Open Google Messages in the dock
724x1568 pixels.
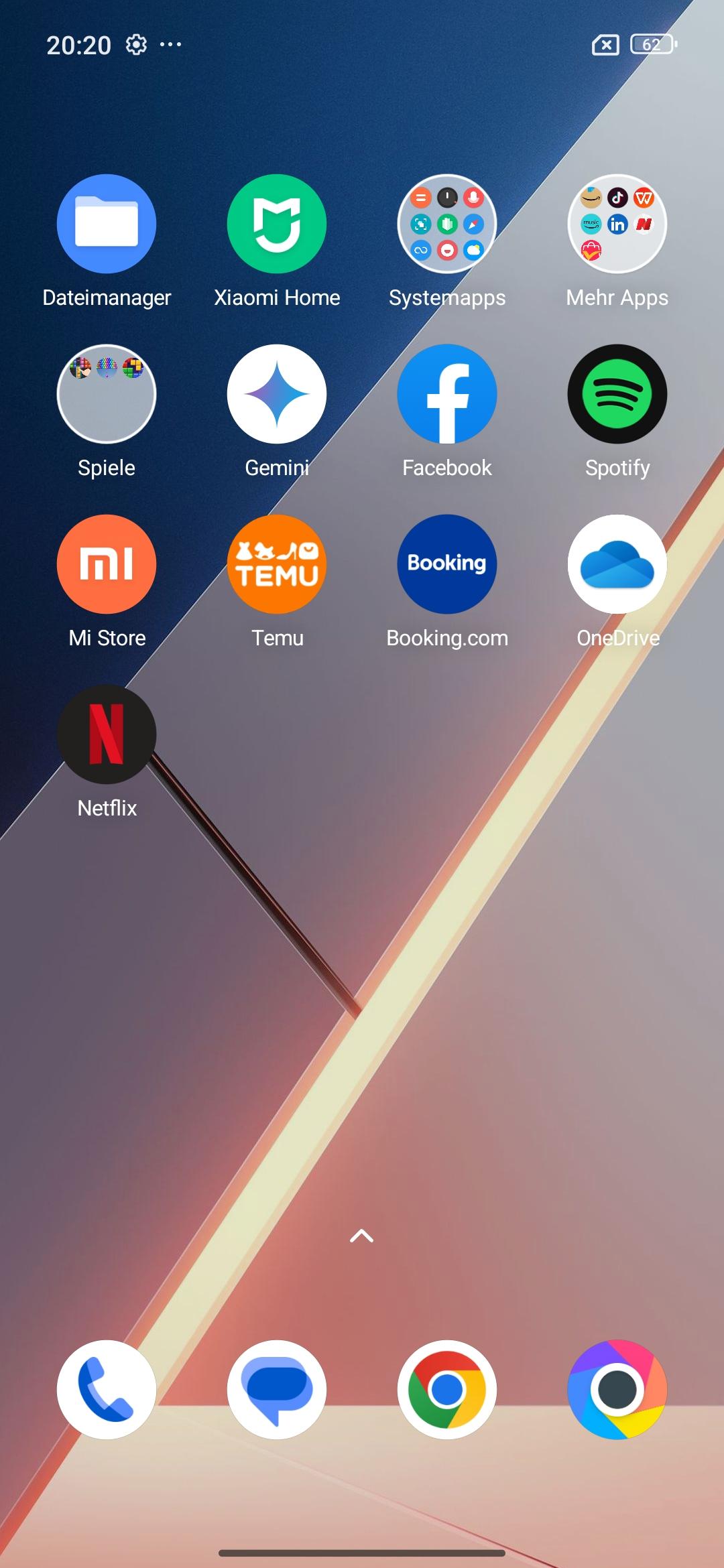[277, 1390]
